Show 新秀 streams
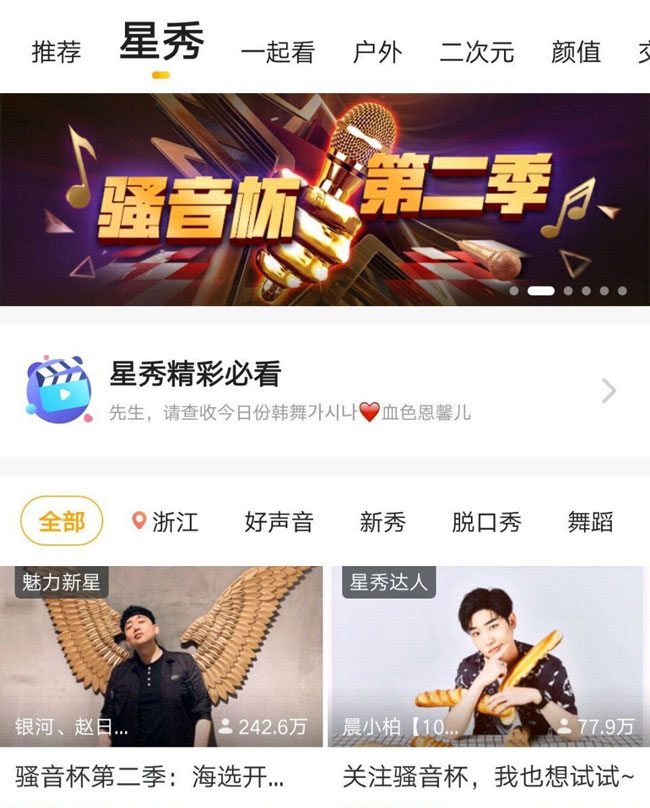Image resolution: width=650 pixels, height=808 pixels. coord(383,521)
